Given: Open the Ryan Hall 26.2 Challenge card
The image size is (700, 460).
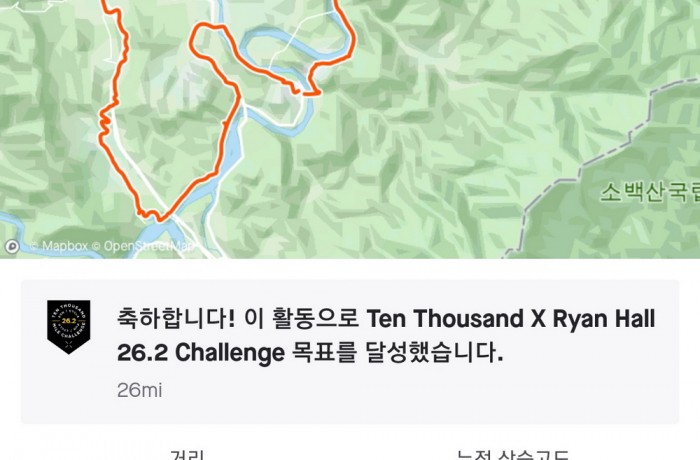Looking at the screenshot, I should click(x=350, y=352).
